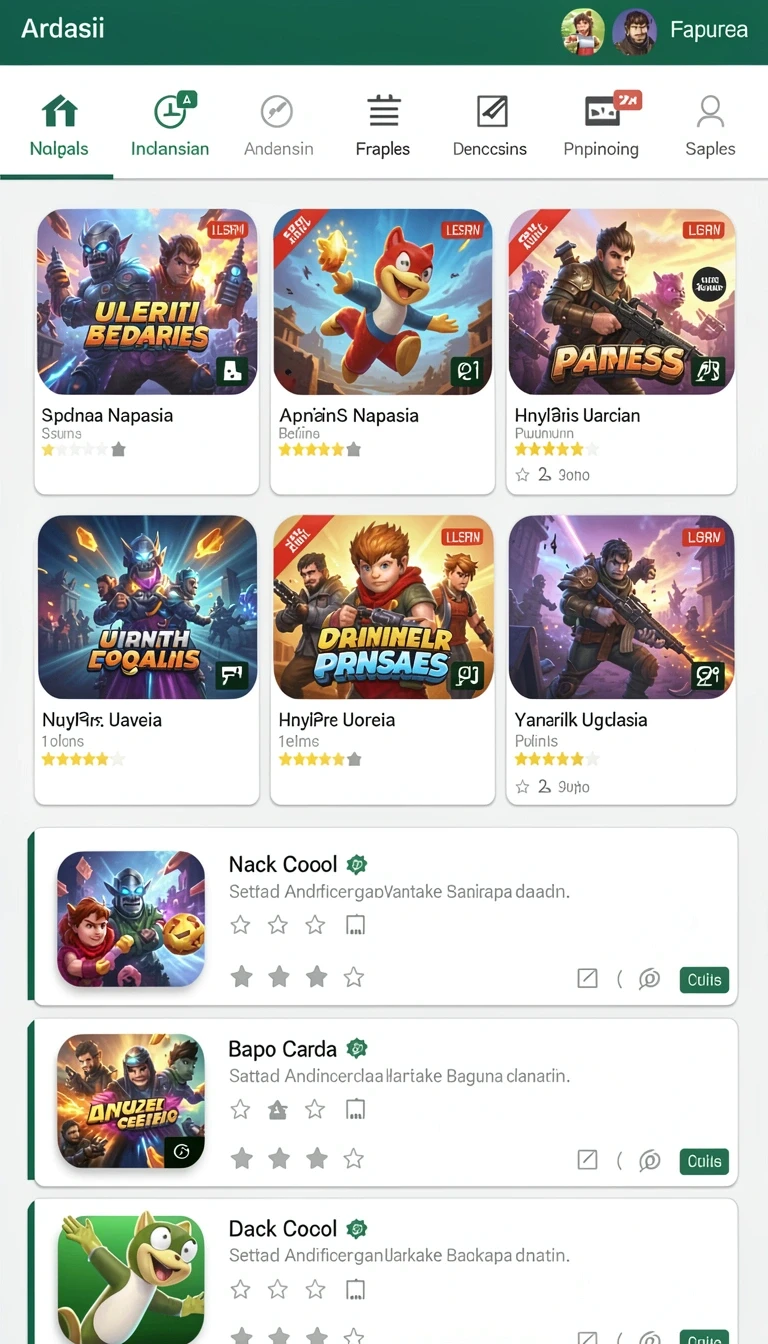Tap the comment icon on Nack Coool
The height and width of the screenshot is (1344, 768).
[x=650, y=980]
